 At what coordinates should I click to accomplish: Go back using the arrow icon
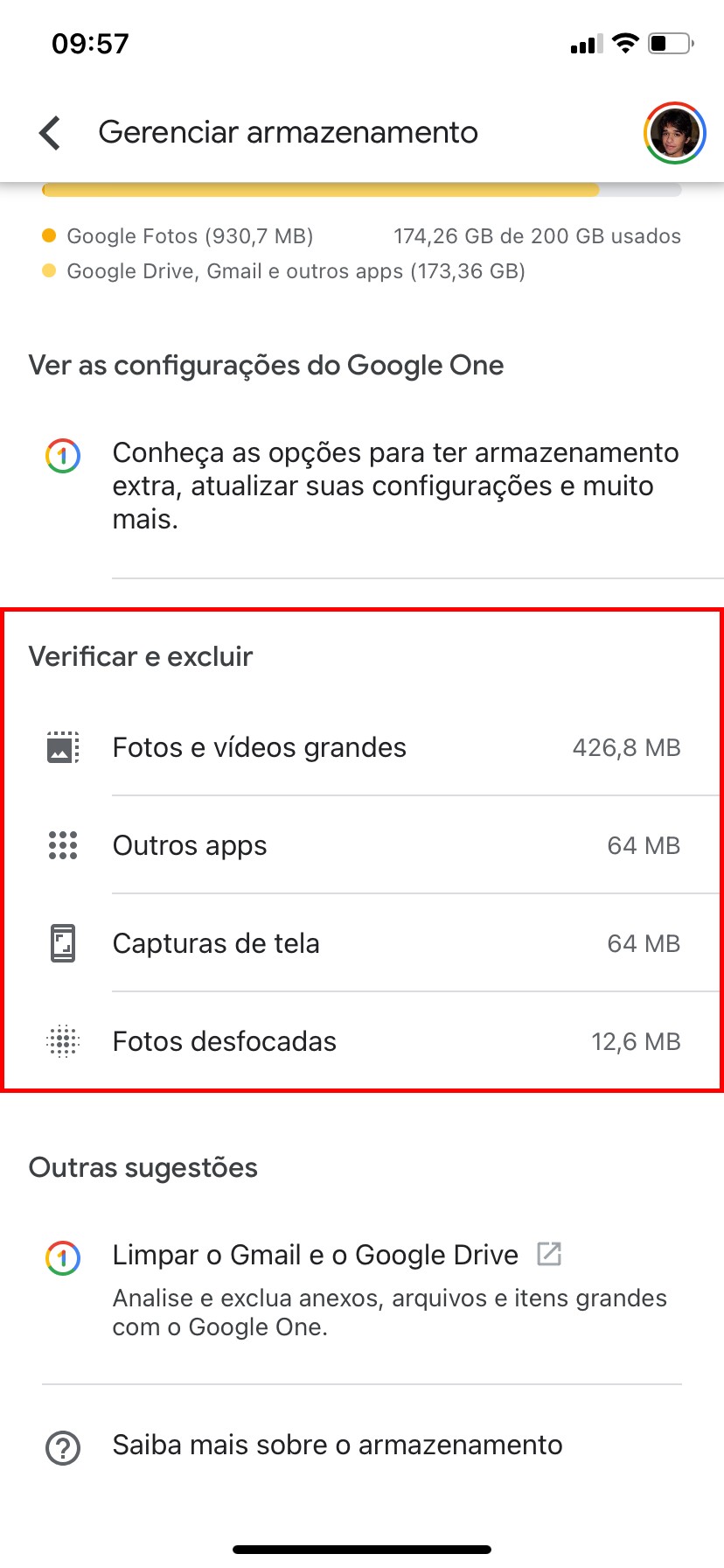[x=51, y=133]
